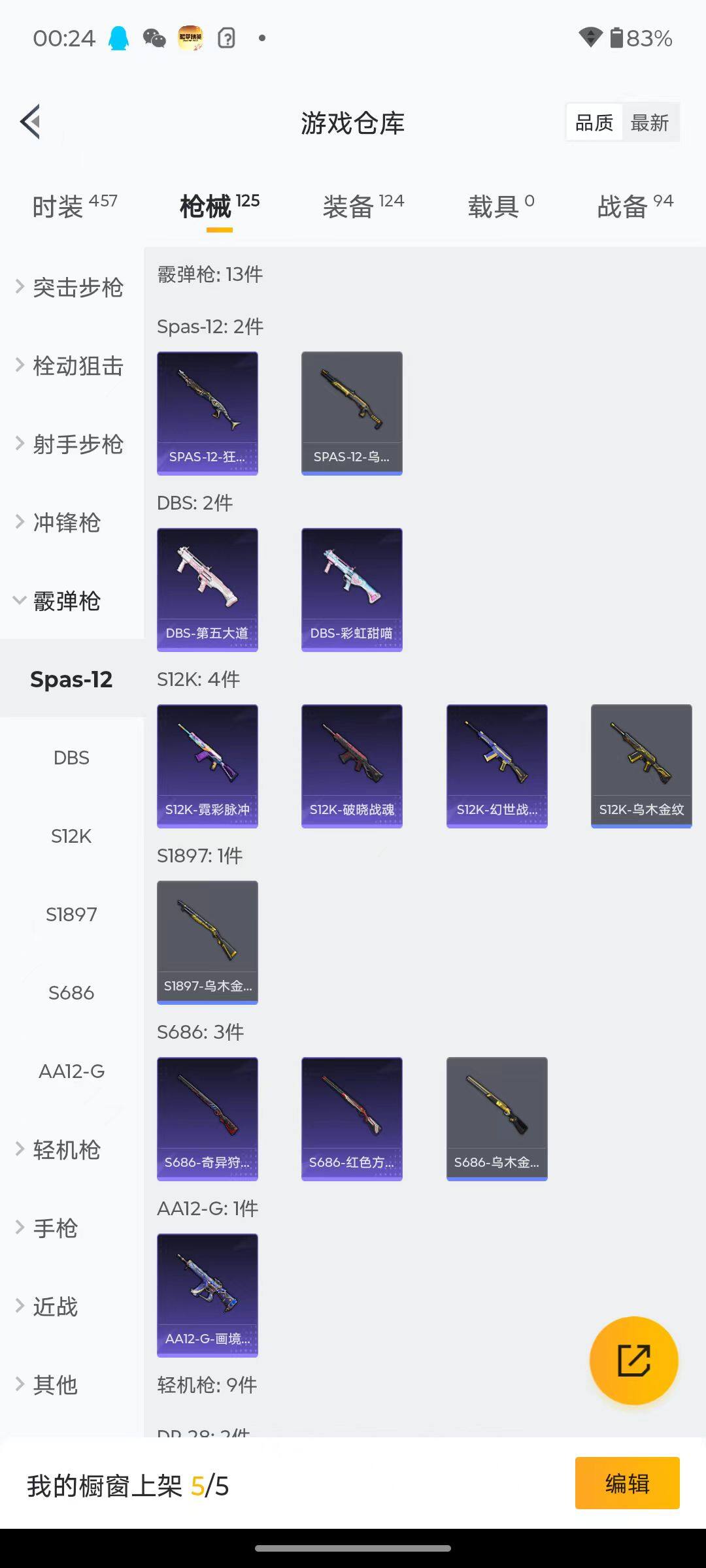Switch to the 时装 tab
Viewport: 706px width, 1568px height.
[x=74, y=206]
